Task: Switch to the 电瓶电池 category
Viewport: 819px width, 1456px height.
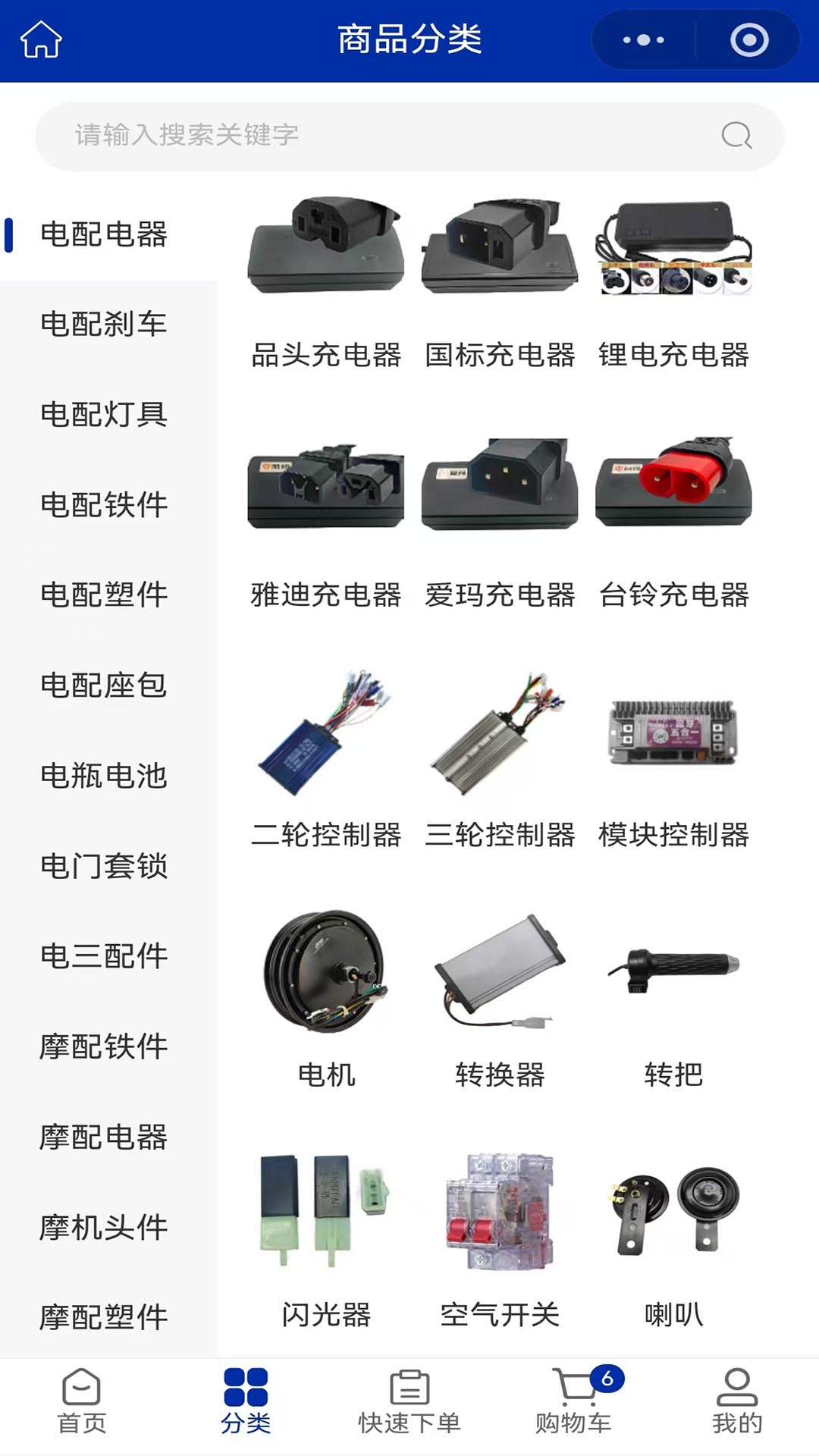Action: click(102, 775)
